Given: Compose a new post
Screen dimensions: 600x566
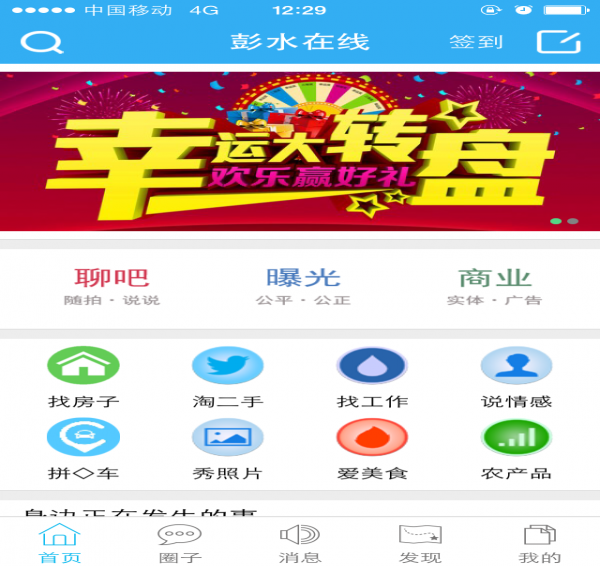Looking at the screenshot, I should pyautogui.click(x=558, y=42).
